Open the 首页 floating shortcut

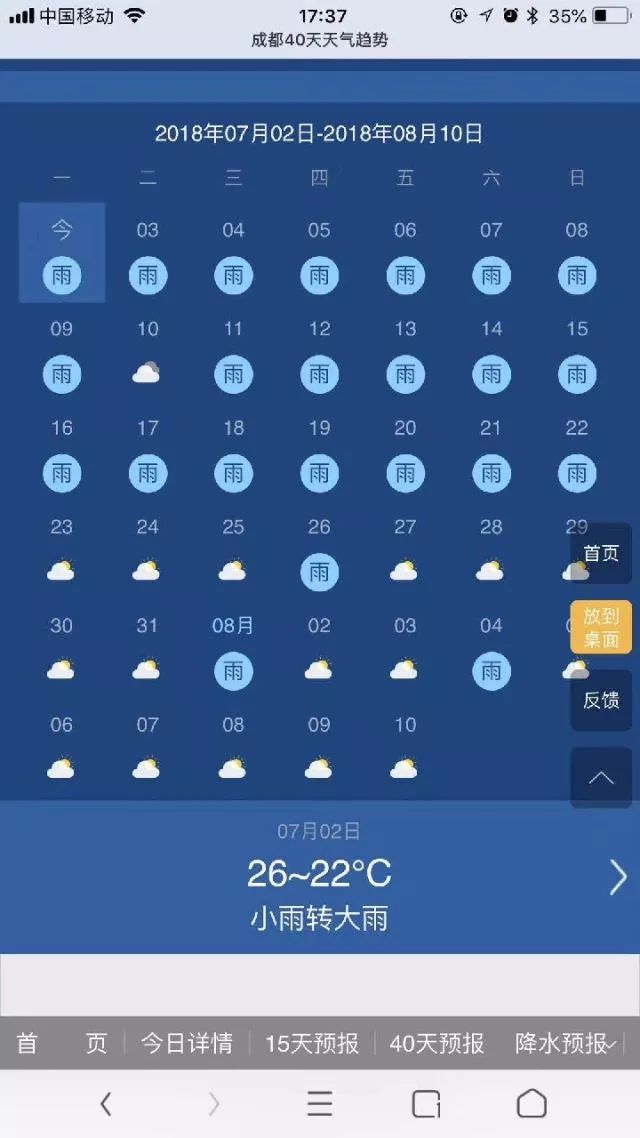pos(601,553)
